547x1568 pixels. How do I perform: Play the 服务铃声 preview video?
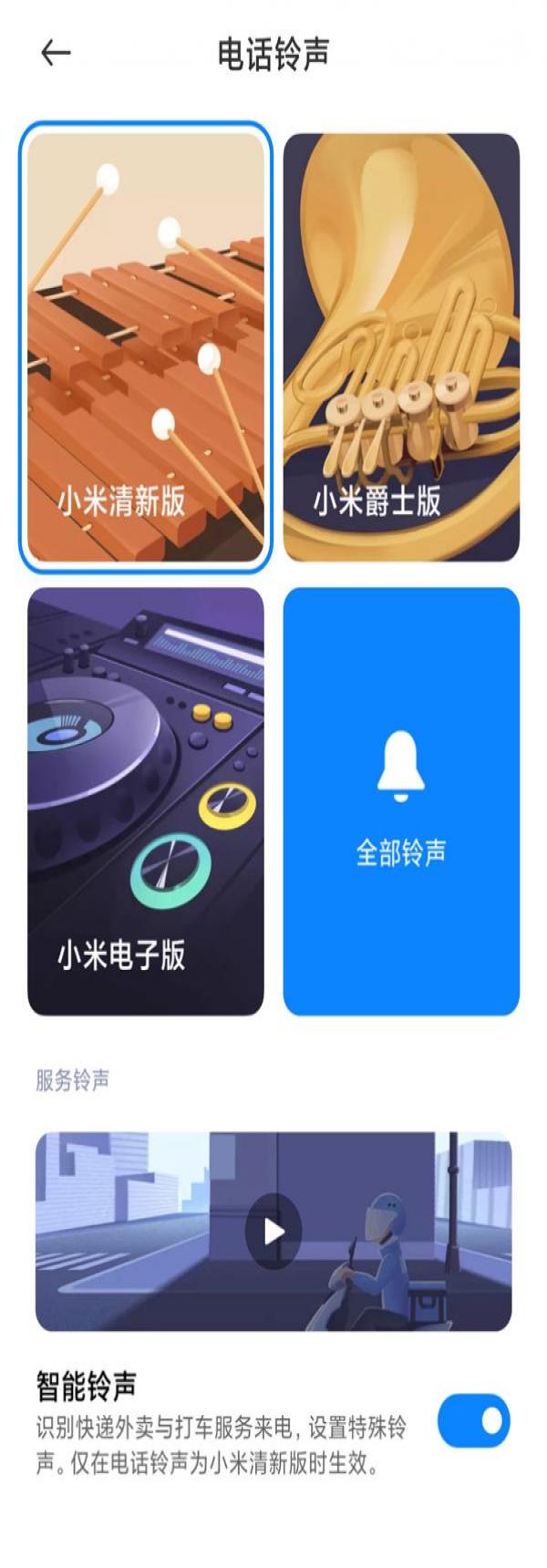(x=273, y=1232)
